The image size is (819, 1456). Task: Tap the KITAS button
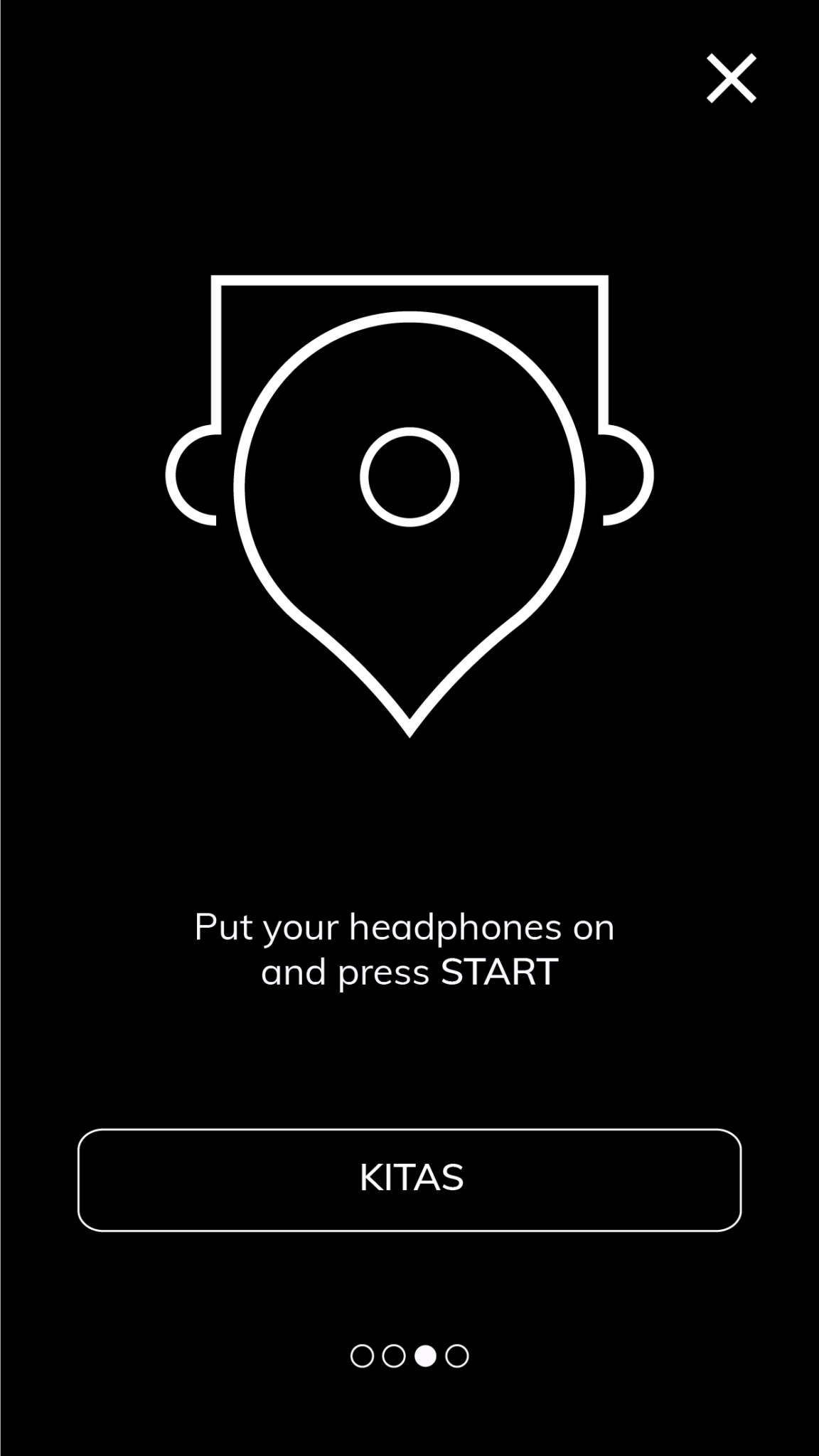point(409,1179)
